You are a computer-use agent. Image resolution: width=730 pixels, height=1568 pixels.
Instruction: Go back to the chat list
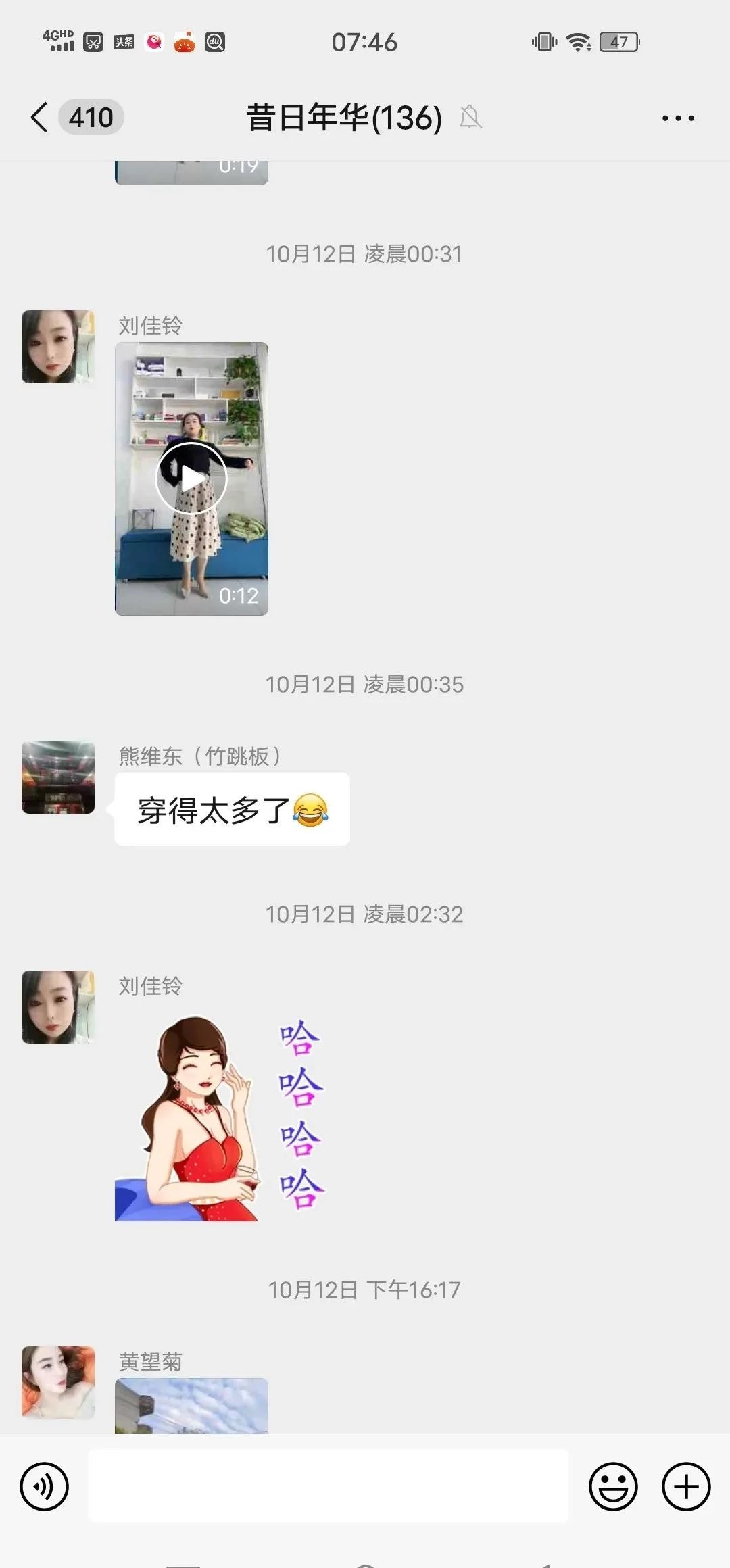tap(41, 118)
